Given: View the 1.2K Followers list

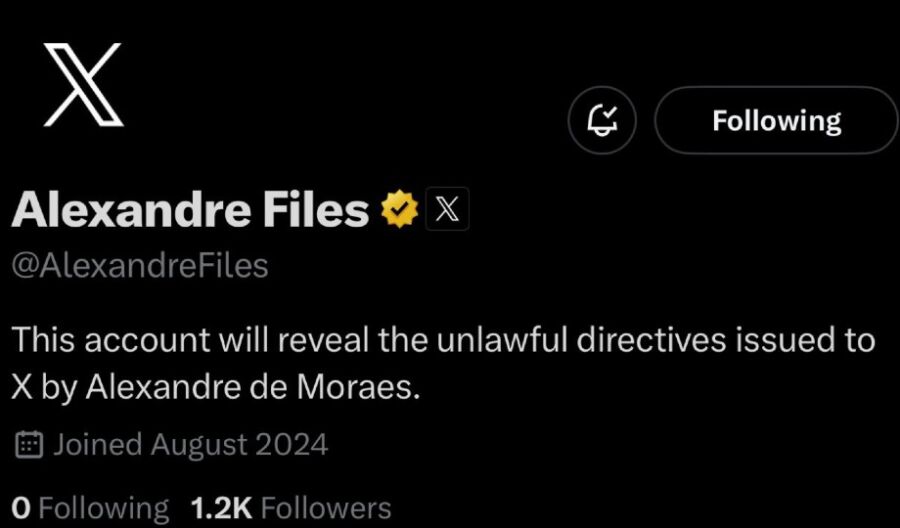Looking at the screenshot, I should click(x=290, y=507).
